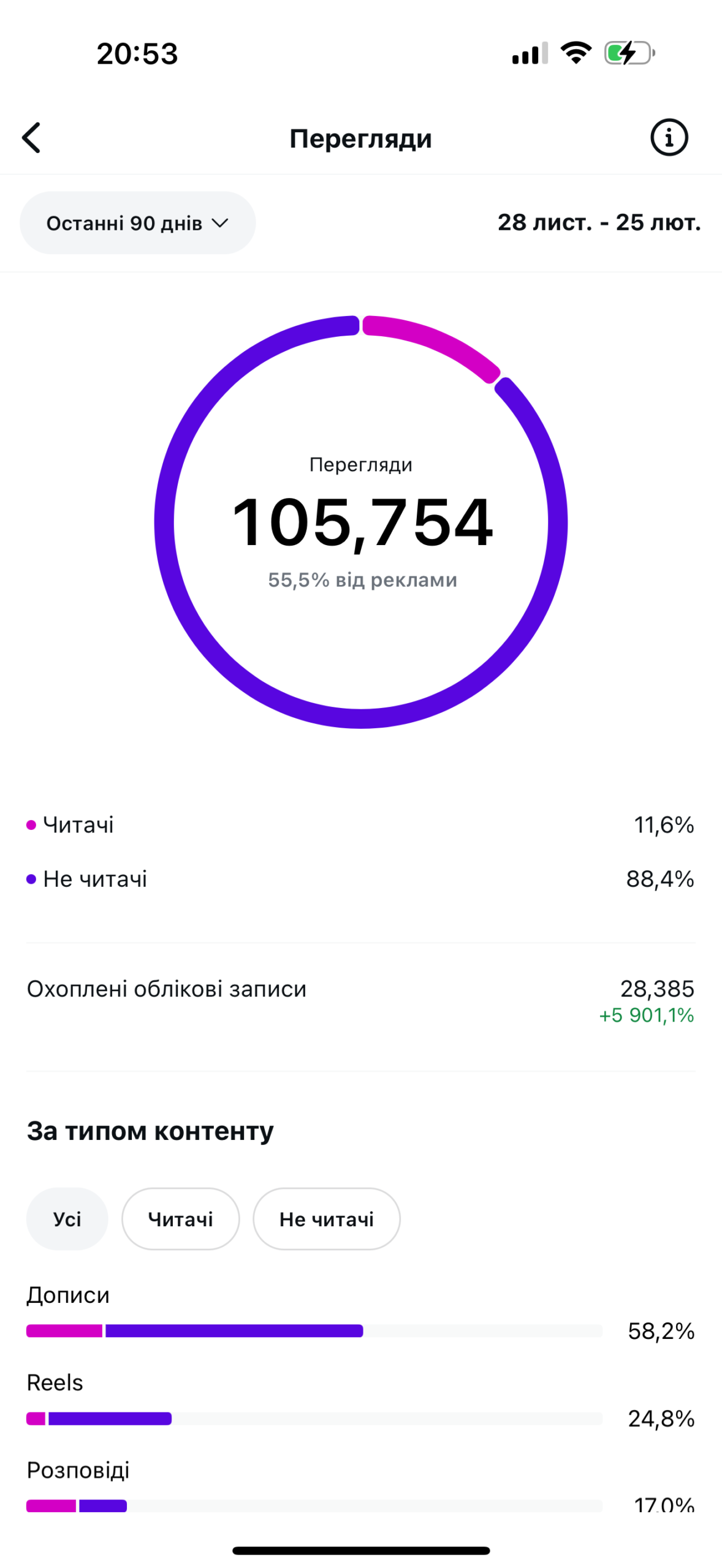Screen dimensions: 722x1568
Task: Go back from the Перегляди screen
Action: click(32, 137)
